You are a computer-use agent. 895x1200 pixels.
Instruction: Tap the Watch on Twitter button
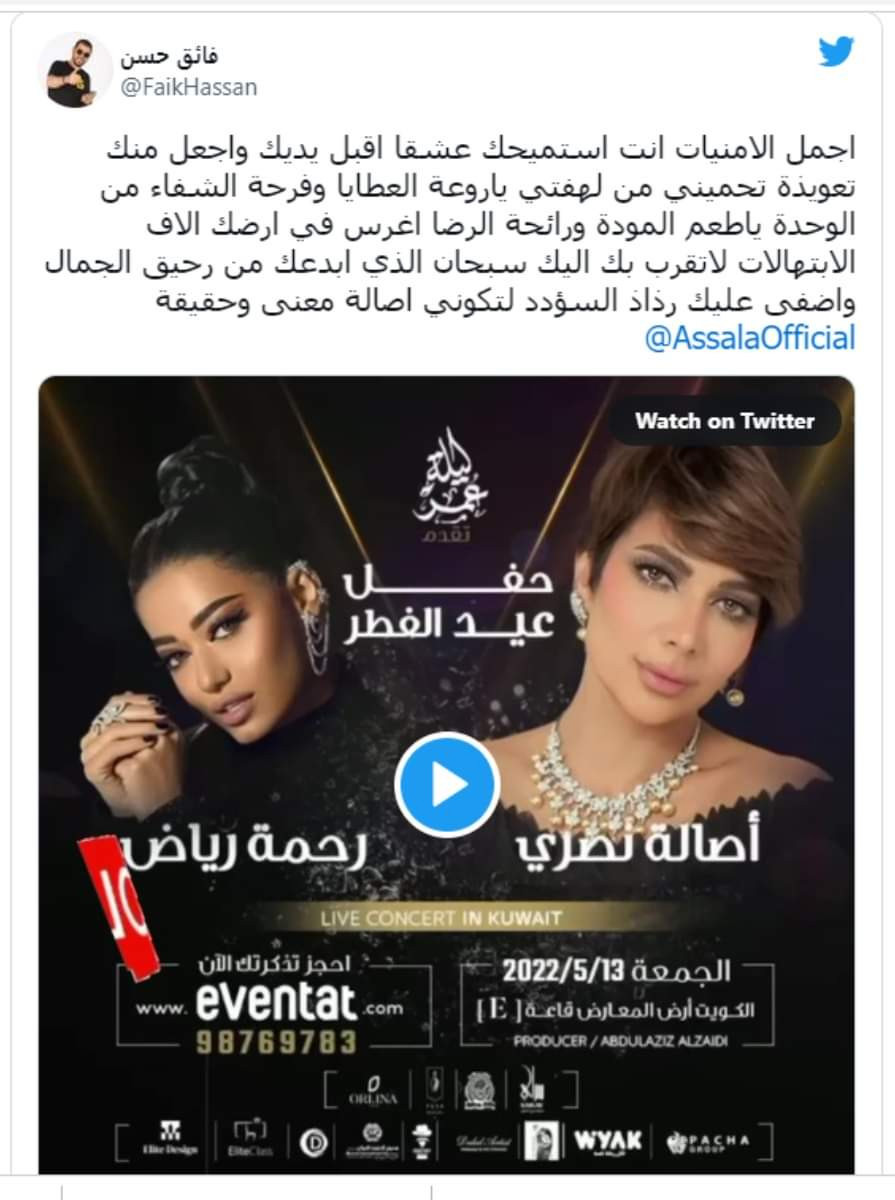click(725, 421)
